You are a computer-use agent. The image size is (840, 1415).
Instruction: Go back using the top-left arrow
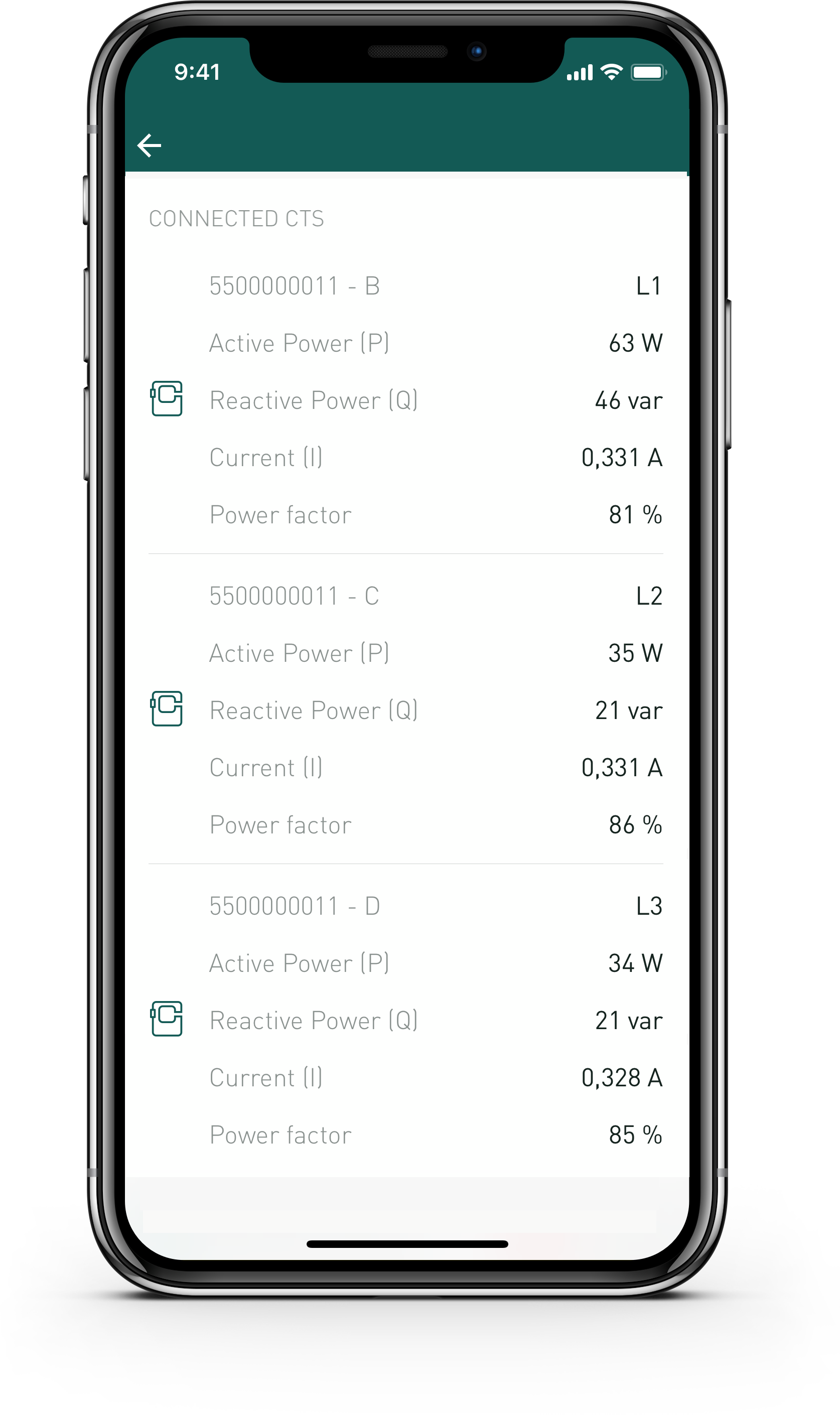[150, 146]
